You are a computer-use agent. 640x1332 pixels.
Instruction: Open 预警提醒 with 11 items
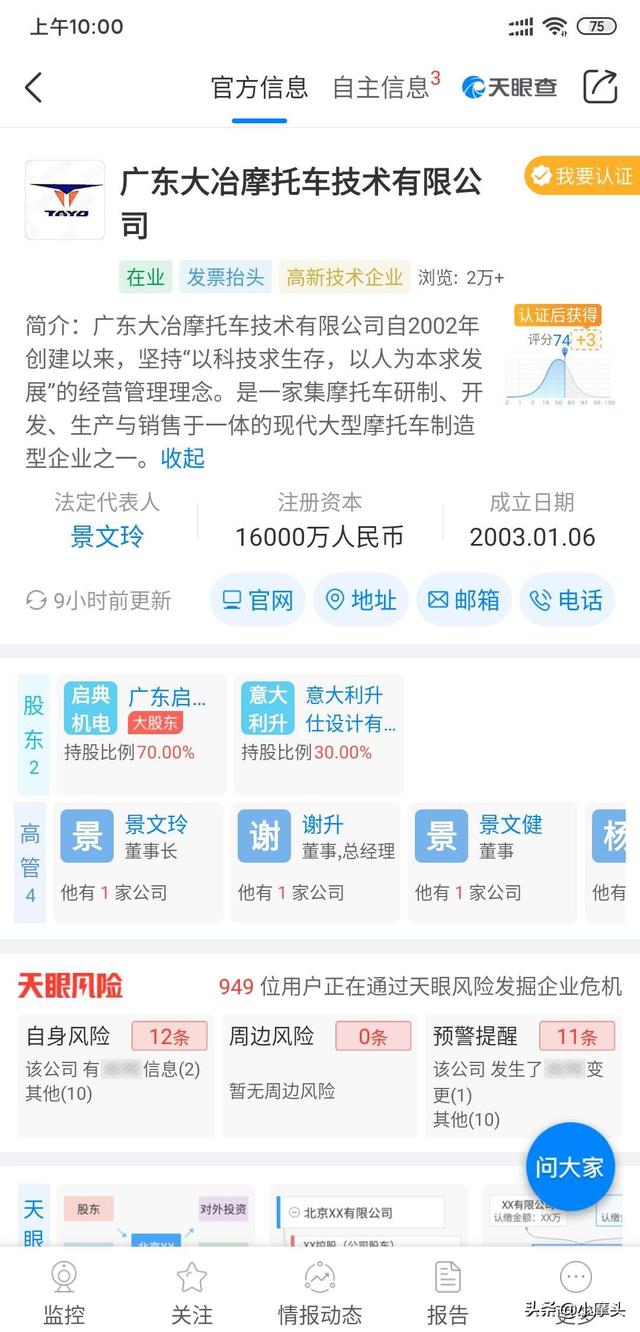(523, 1076)
